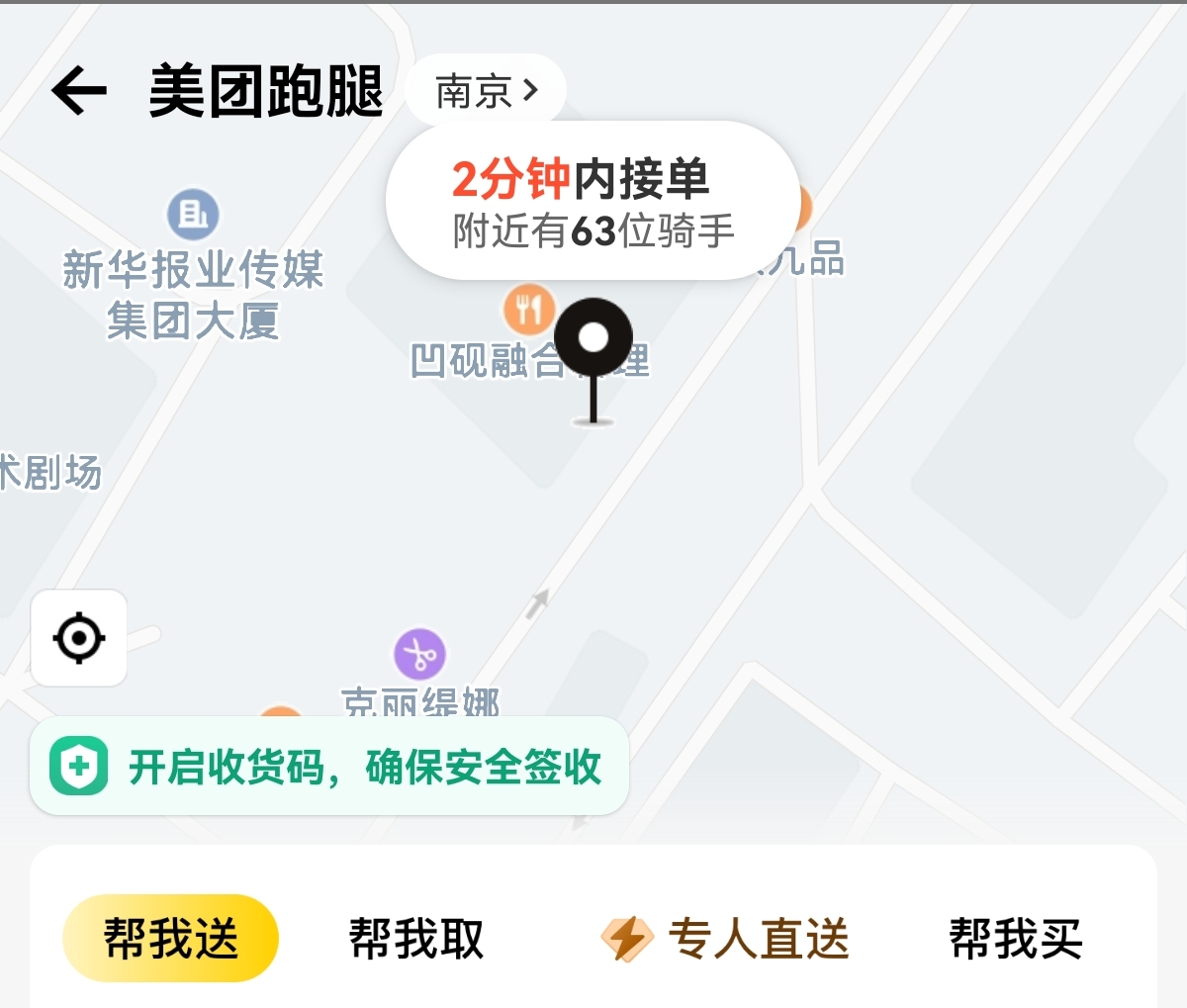Open the 开启收货码 security banner
Screen dimensions: 1187x1008
pos(329,768)
